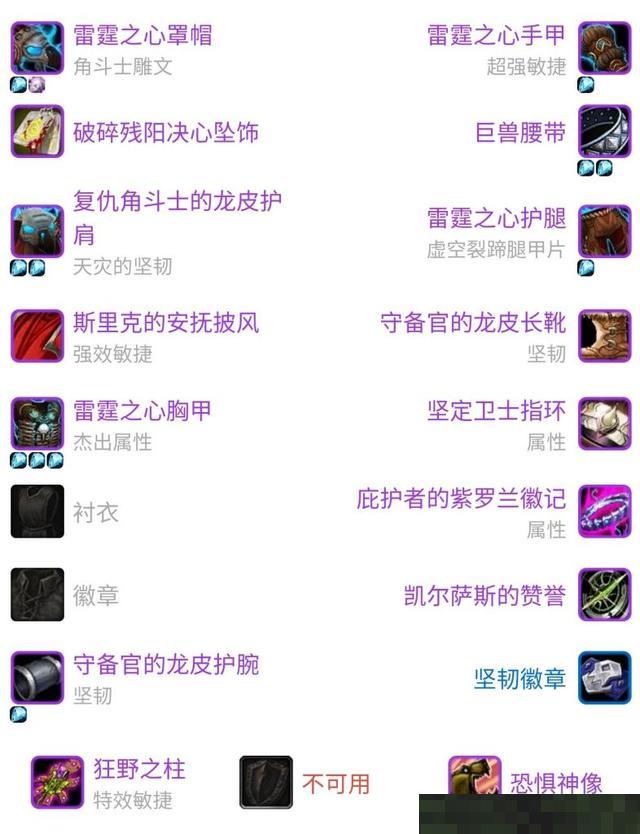View 庇护者的紫罗兰徽记 ring details
Image resolution: width=640 pixels, height=834 pixels.
tap(461, 499)
